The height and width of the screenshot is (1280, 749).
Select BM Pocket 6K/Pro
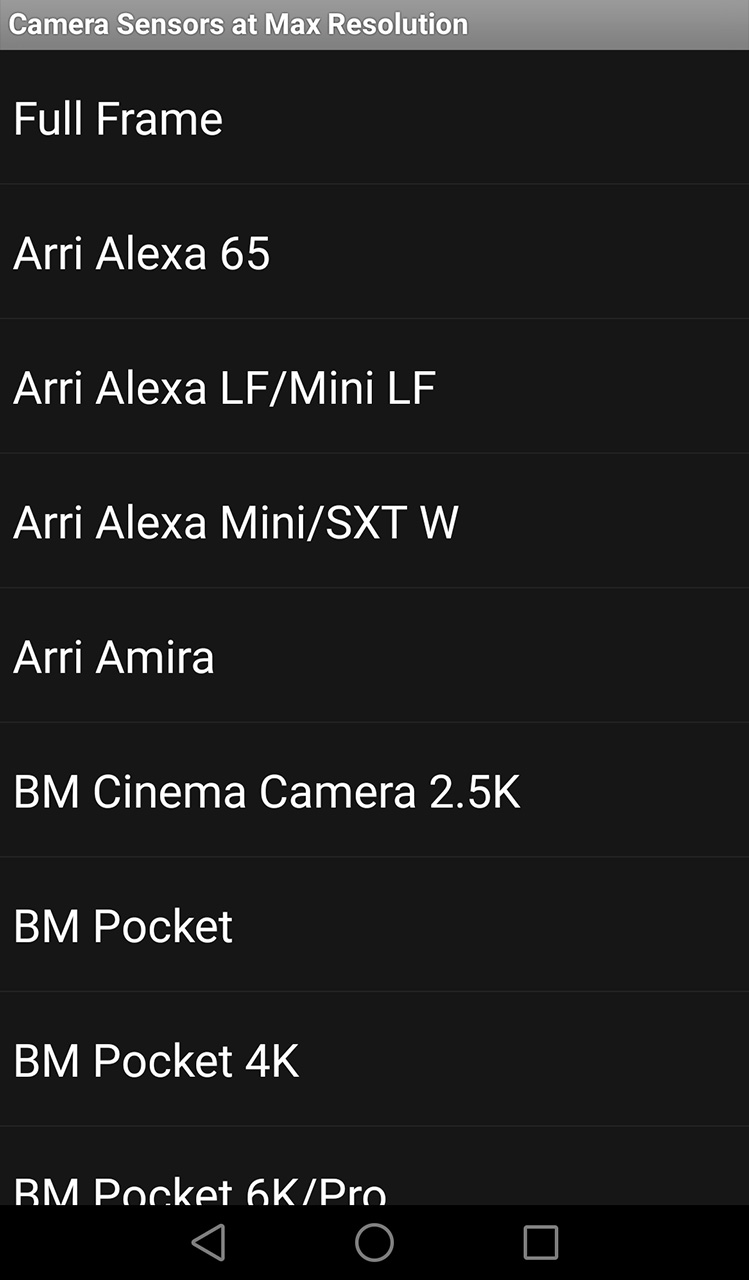click(374, 1166)
